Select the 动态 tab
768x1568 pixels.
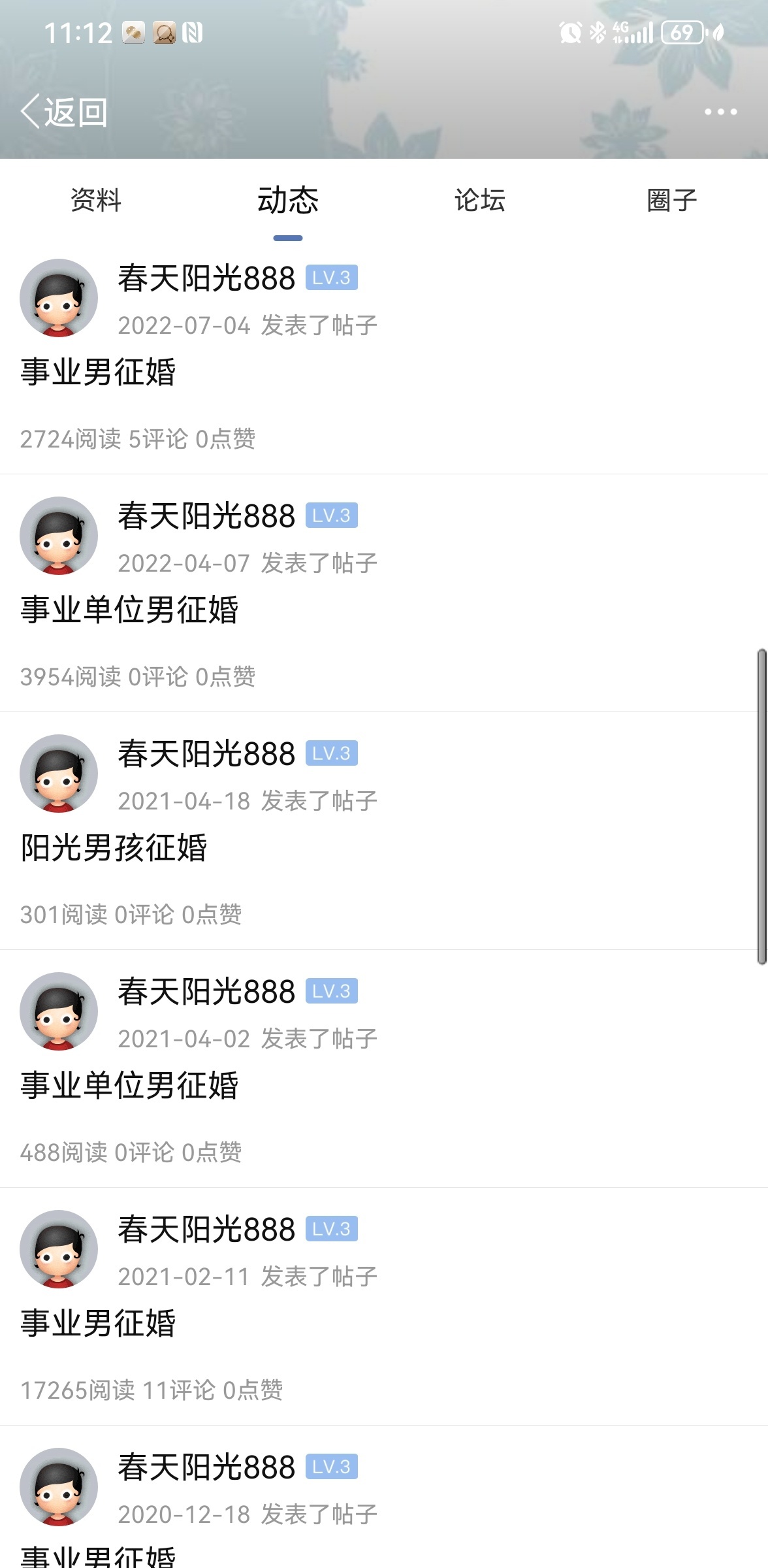click(288, 200)
